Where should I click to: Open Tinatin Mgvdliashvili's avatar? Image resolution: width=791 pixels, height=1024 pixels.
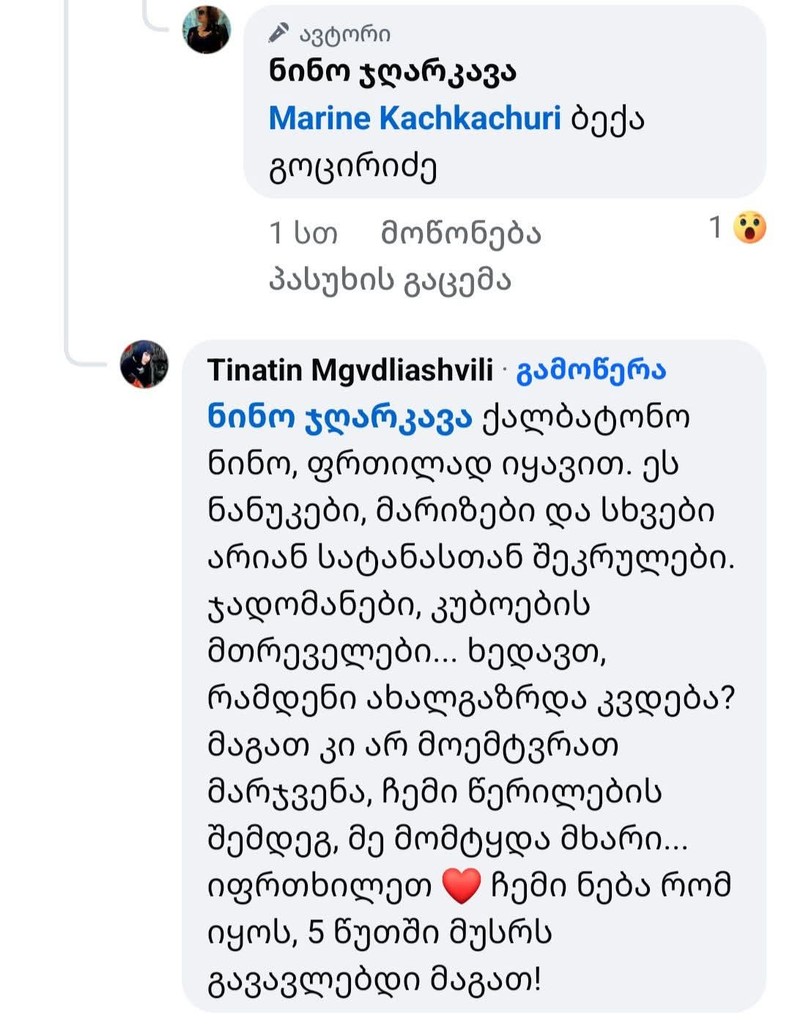click(145, 365)
